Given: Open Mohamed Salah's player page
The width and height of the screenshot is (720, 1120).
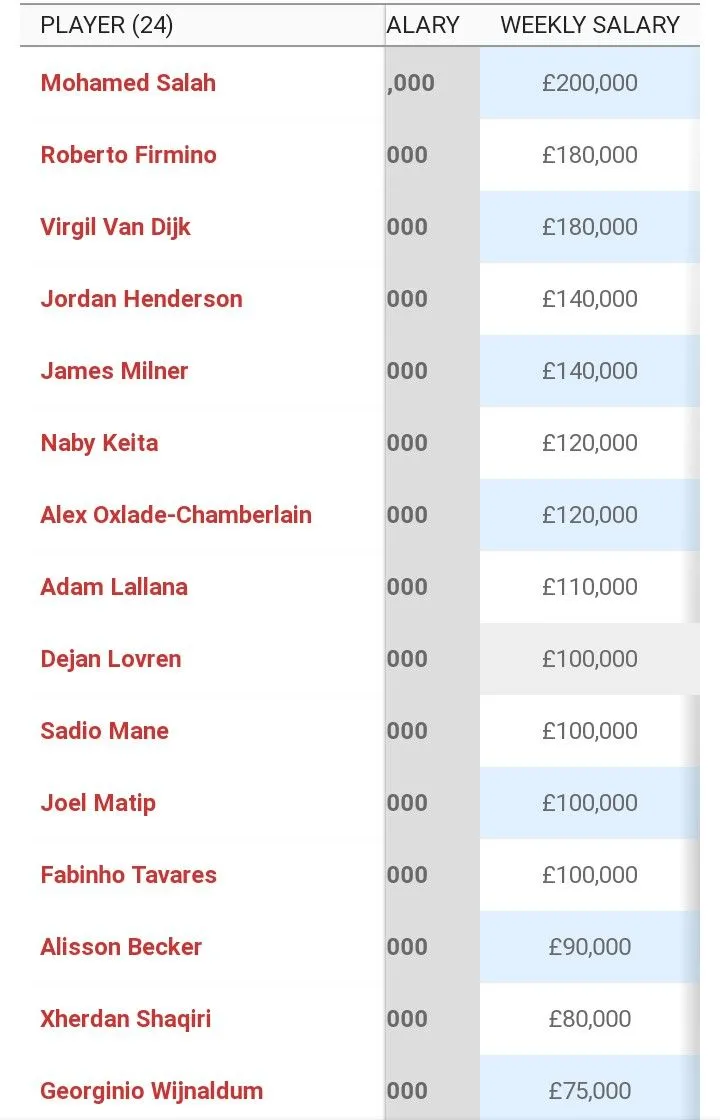Looking at the screenshot, I should (128, 83).
